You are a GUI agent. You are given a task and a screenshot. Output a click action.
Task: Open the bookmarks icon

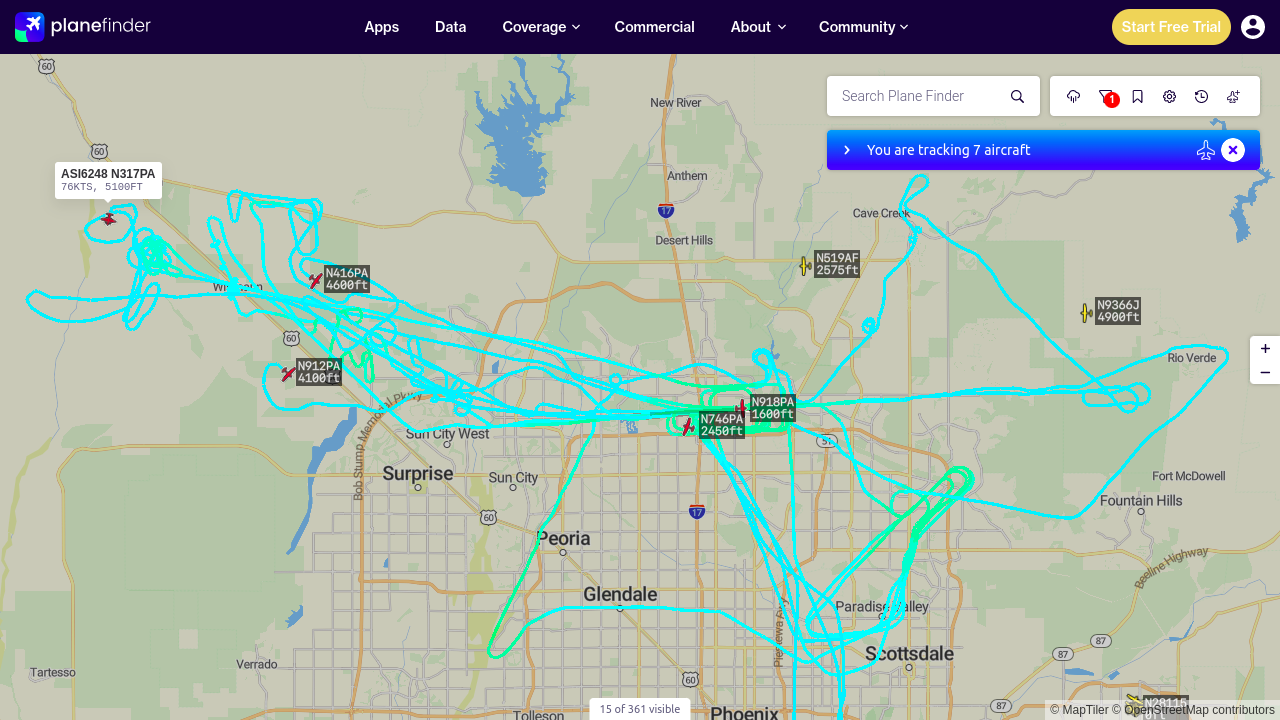point(1138,96)
